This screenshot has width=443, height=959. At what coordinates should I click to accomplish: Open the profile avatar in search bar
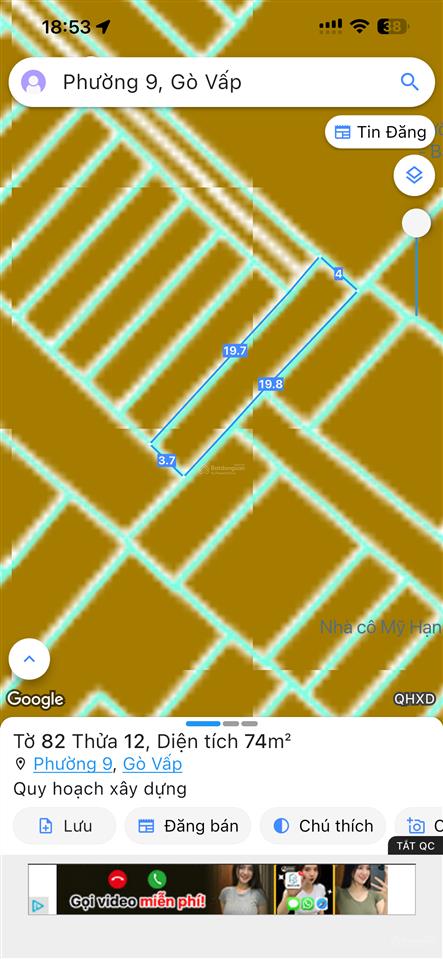(x=33, y=82)
